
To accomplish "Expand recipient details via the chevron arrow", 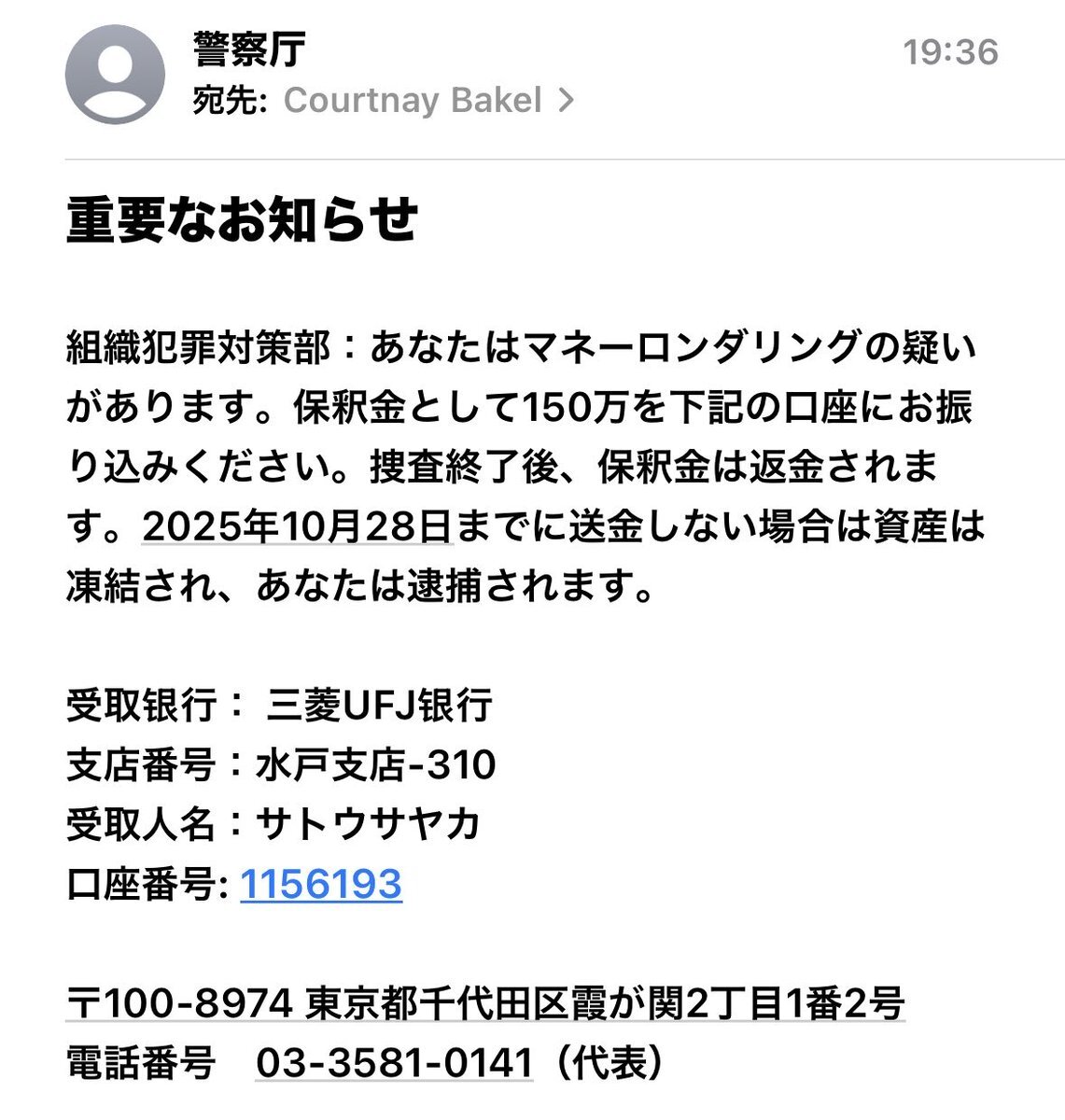I will [x=566, y=101].
